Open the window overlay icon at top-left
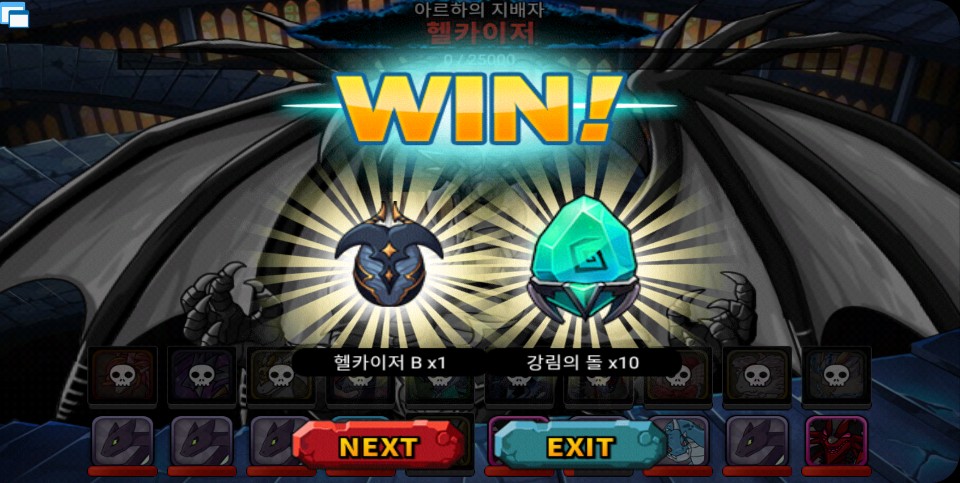Screen dimensions: 960x483 [x=15, y=15]
